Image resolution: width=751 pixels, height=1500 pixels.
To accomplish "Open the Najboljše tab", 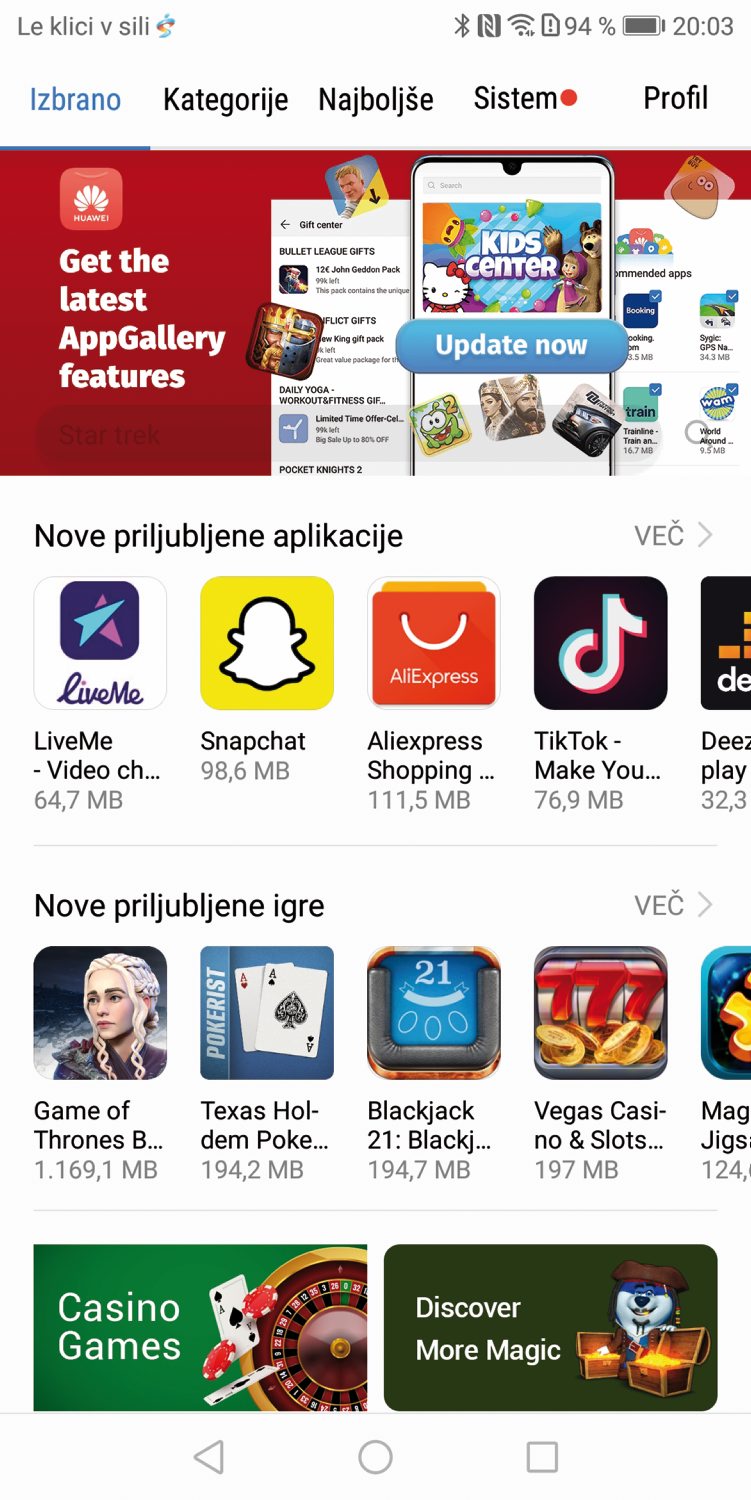I will tap(376, 100).
